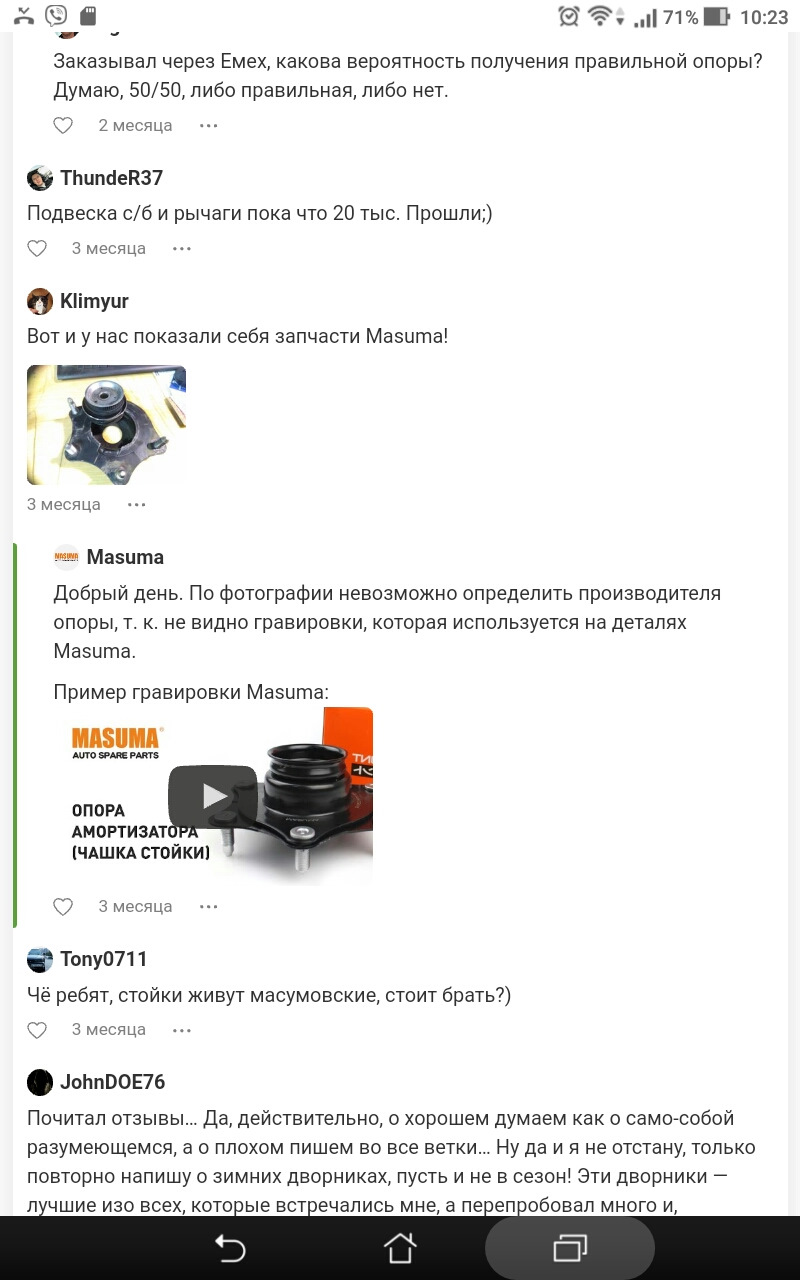Open Tony0711's profile
Image resolution: width=800 pixels, height=1280 pixels.
click(103, 959)
